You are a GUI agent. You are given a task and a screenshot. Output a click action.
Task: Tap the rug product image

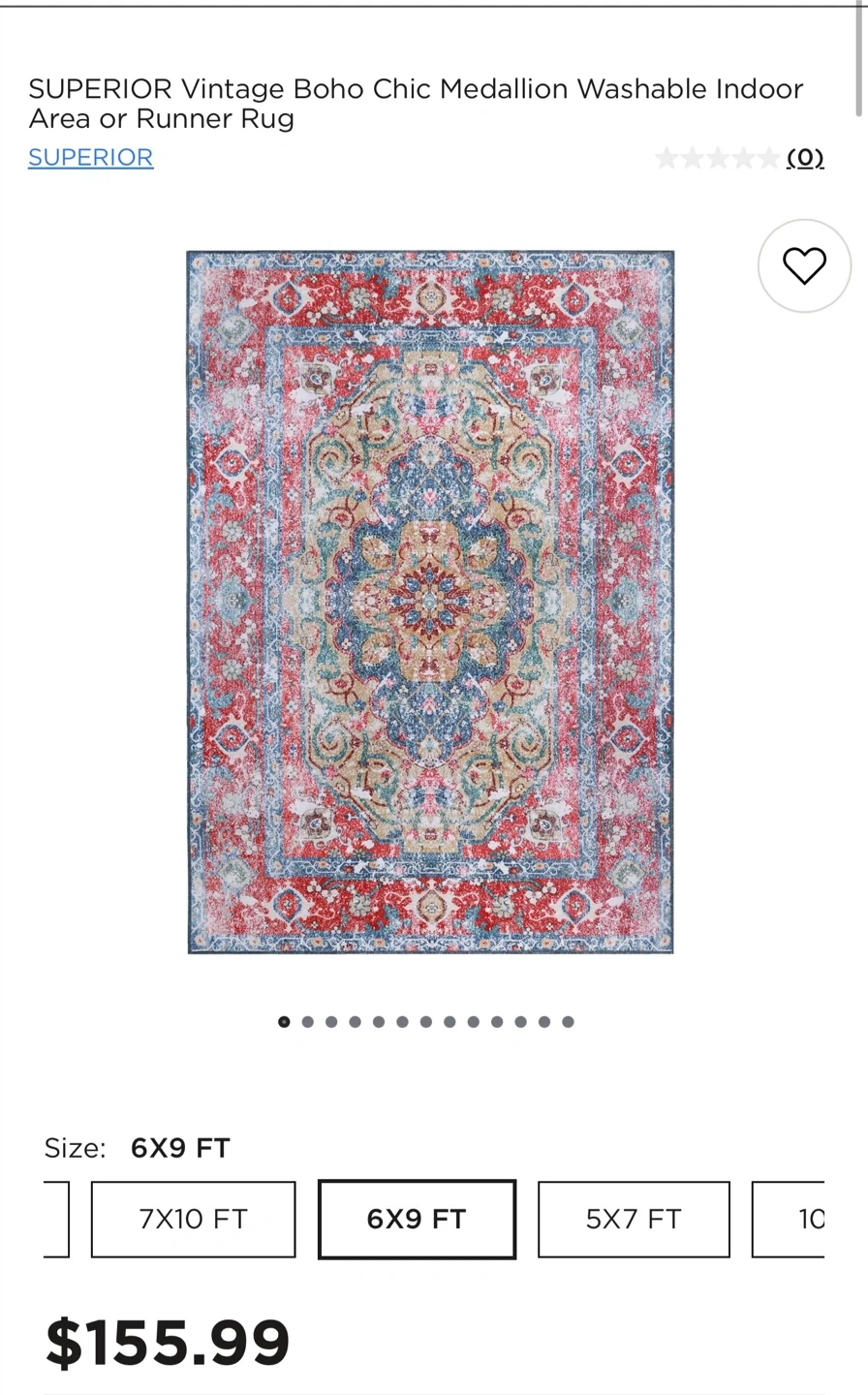tap(430, 602)
